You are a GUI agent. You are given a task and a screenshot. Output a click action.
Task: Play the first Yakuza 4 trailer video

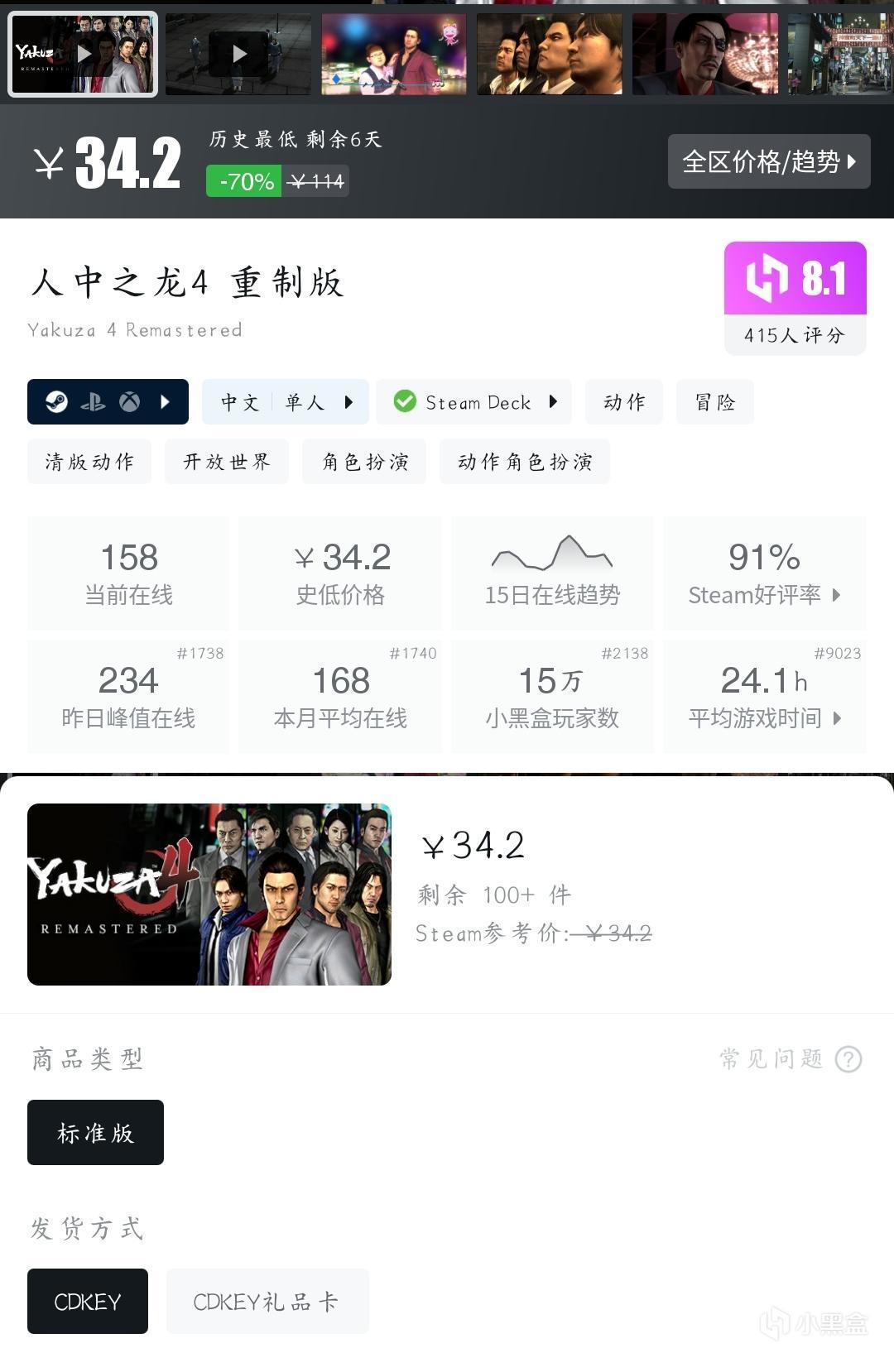[83, 54]
